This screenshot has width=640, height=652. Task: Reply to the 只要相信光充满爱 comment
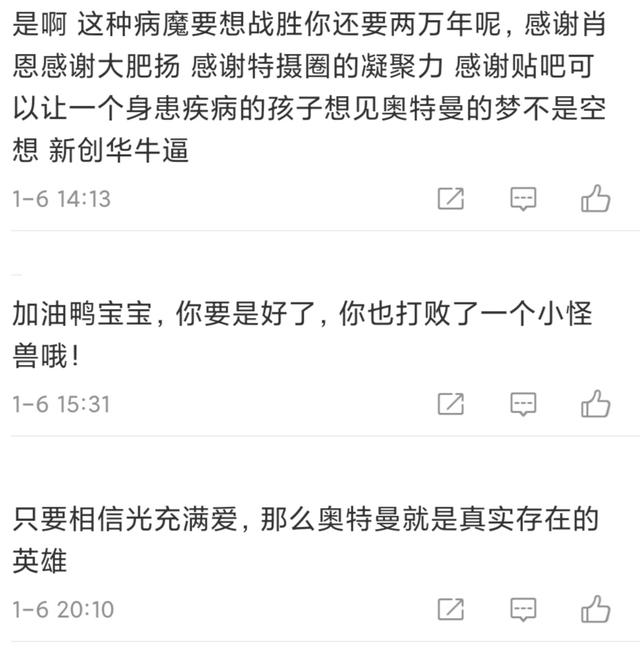(523, 609)
